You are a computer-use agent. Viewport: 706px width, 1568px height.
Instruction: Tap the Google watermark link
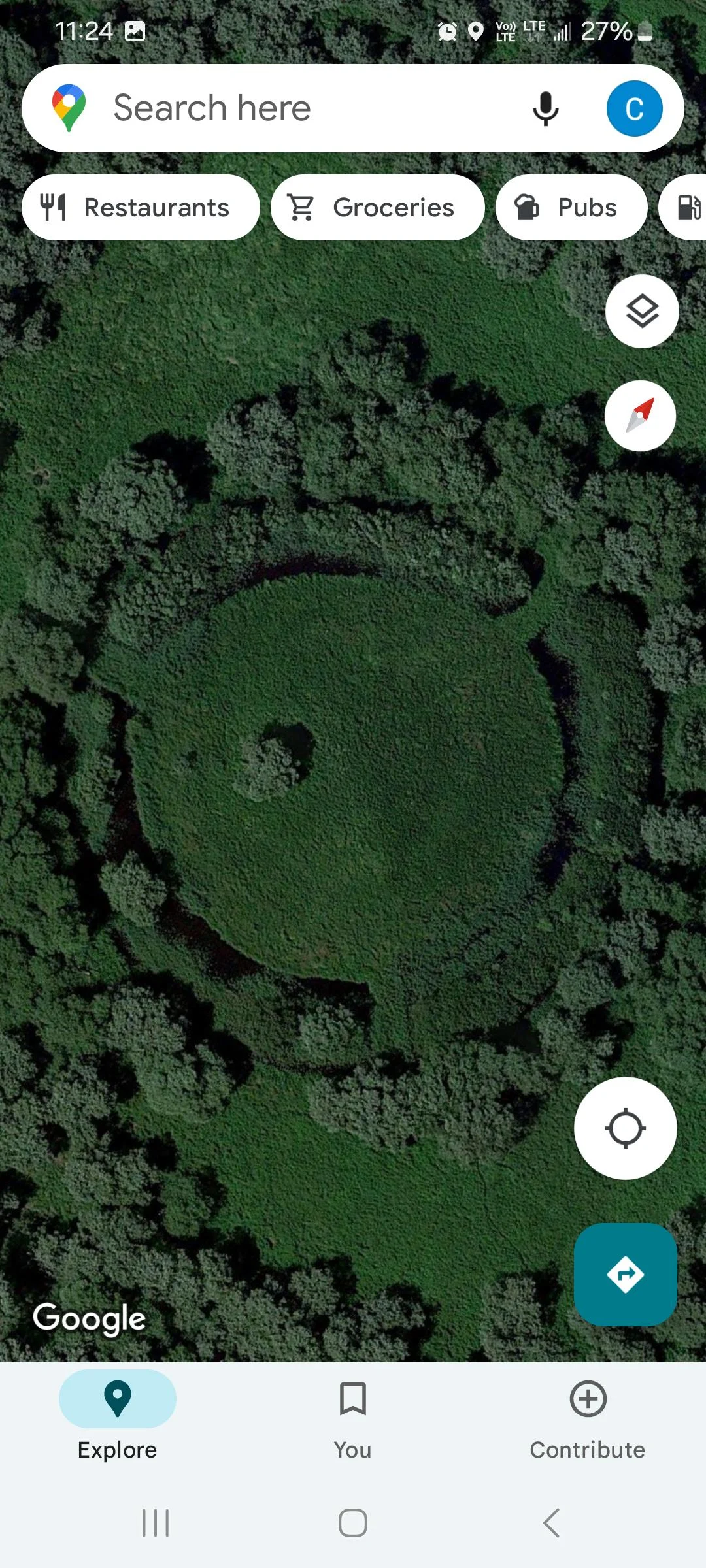pos(89,1318)
